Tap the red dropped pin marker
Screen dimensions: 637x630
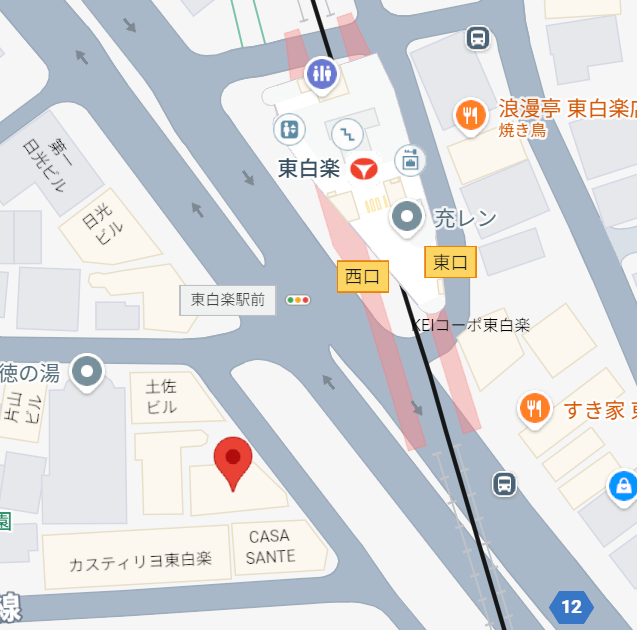233,461
